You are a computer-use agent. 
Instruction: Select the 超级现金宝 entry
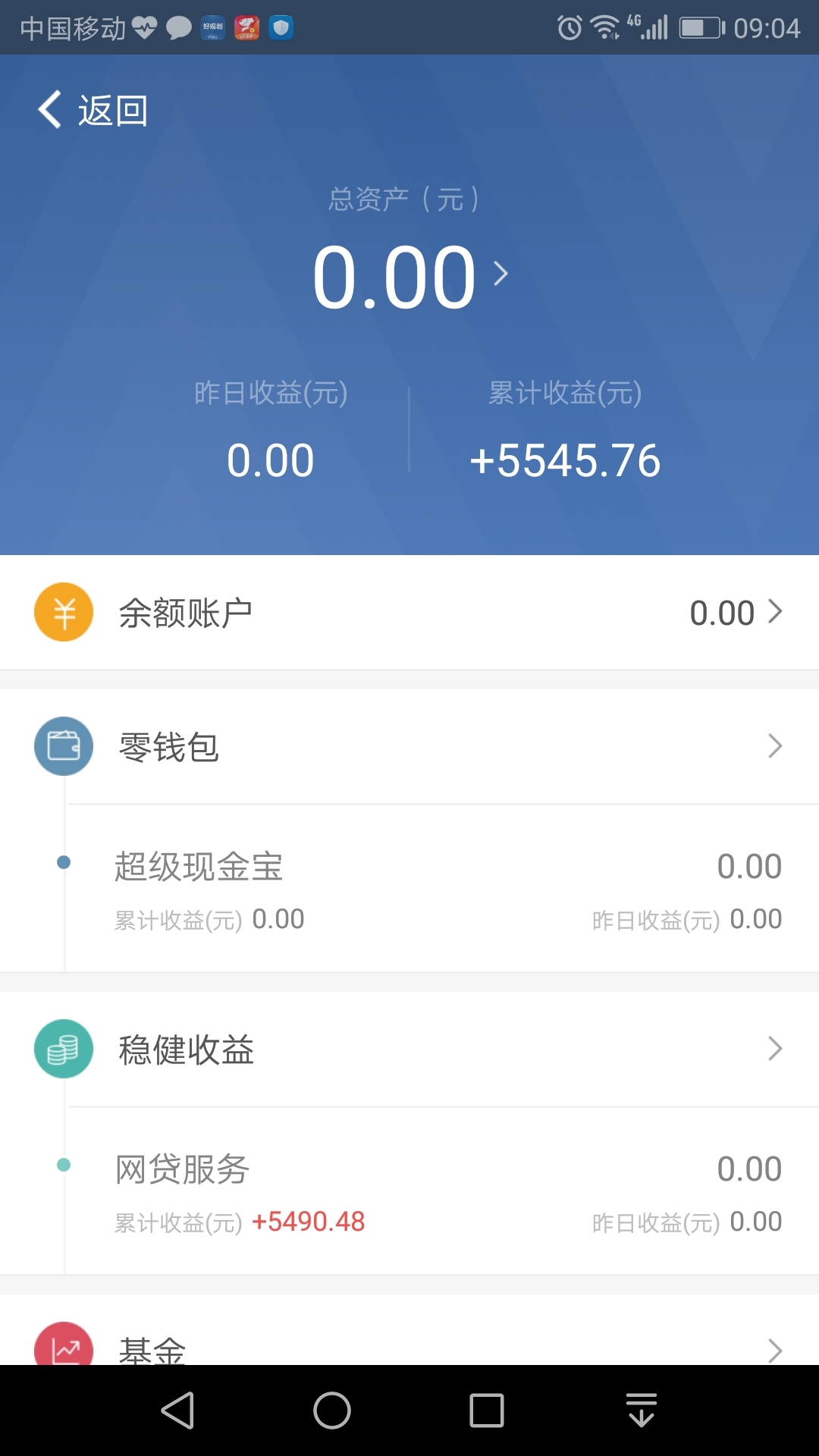coord(409,889)
